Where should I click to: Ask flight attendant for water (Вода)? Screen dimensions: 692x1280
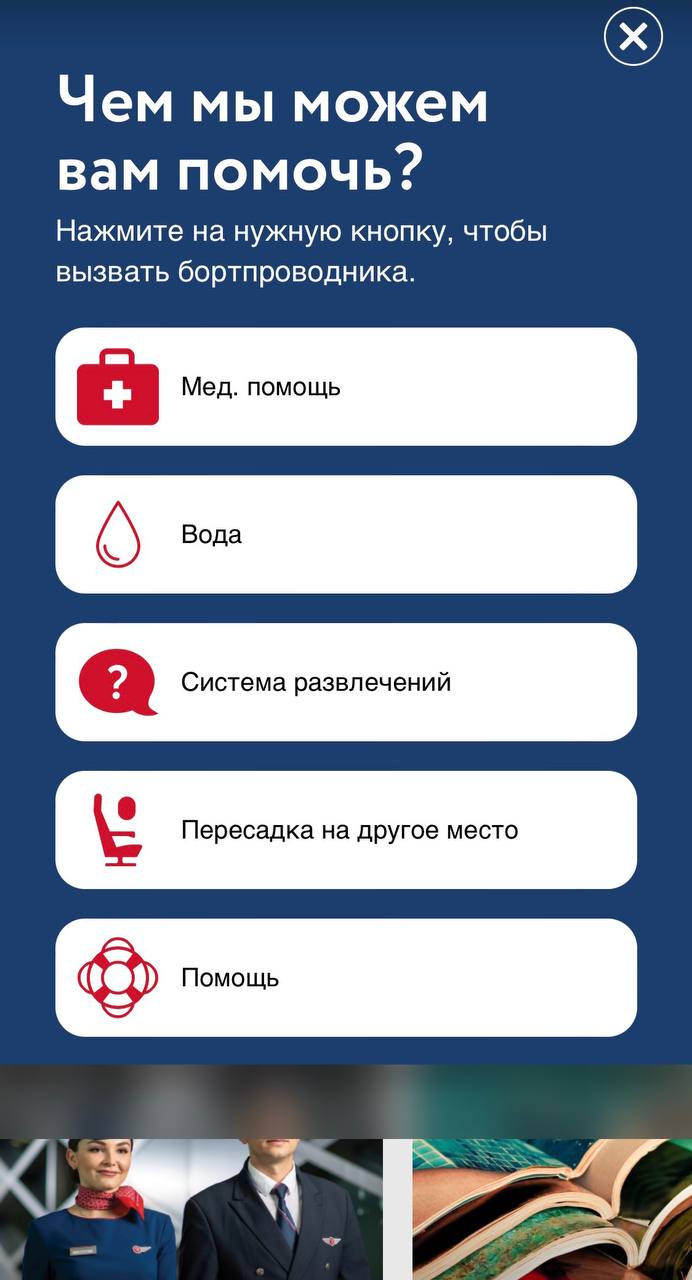click(346, 534)
